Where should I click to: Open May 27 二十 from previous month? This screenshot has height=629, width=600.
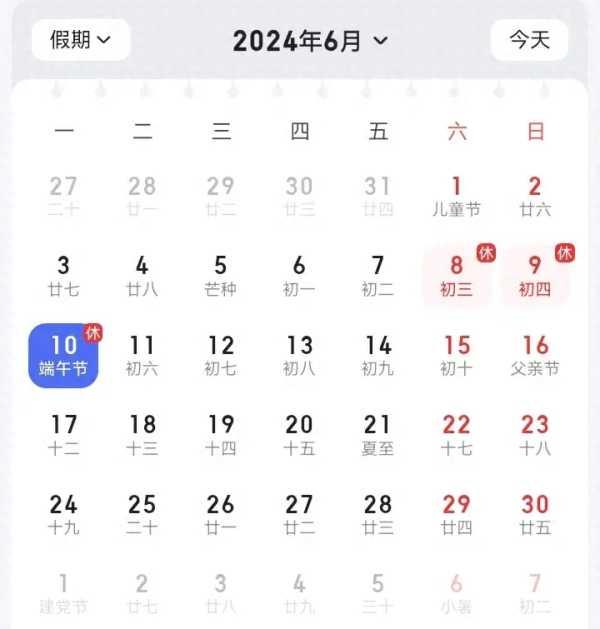click(64, 196)
